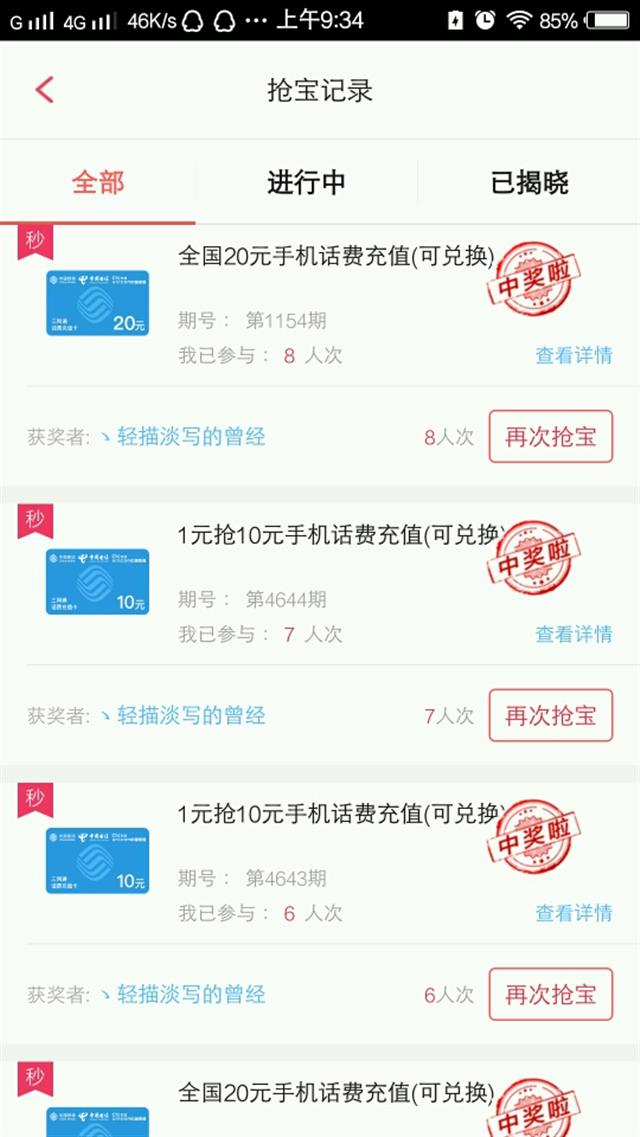This screenshot has width=640, height=1137.
Task: Open winner profile in 第1154期 record
Action: click(x=183, y=437)
